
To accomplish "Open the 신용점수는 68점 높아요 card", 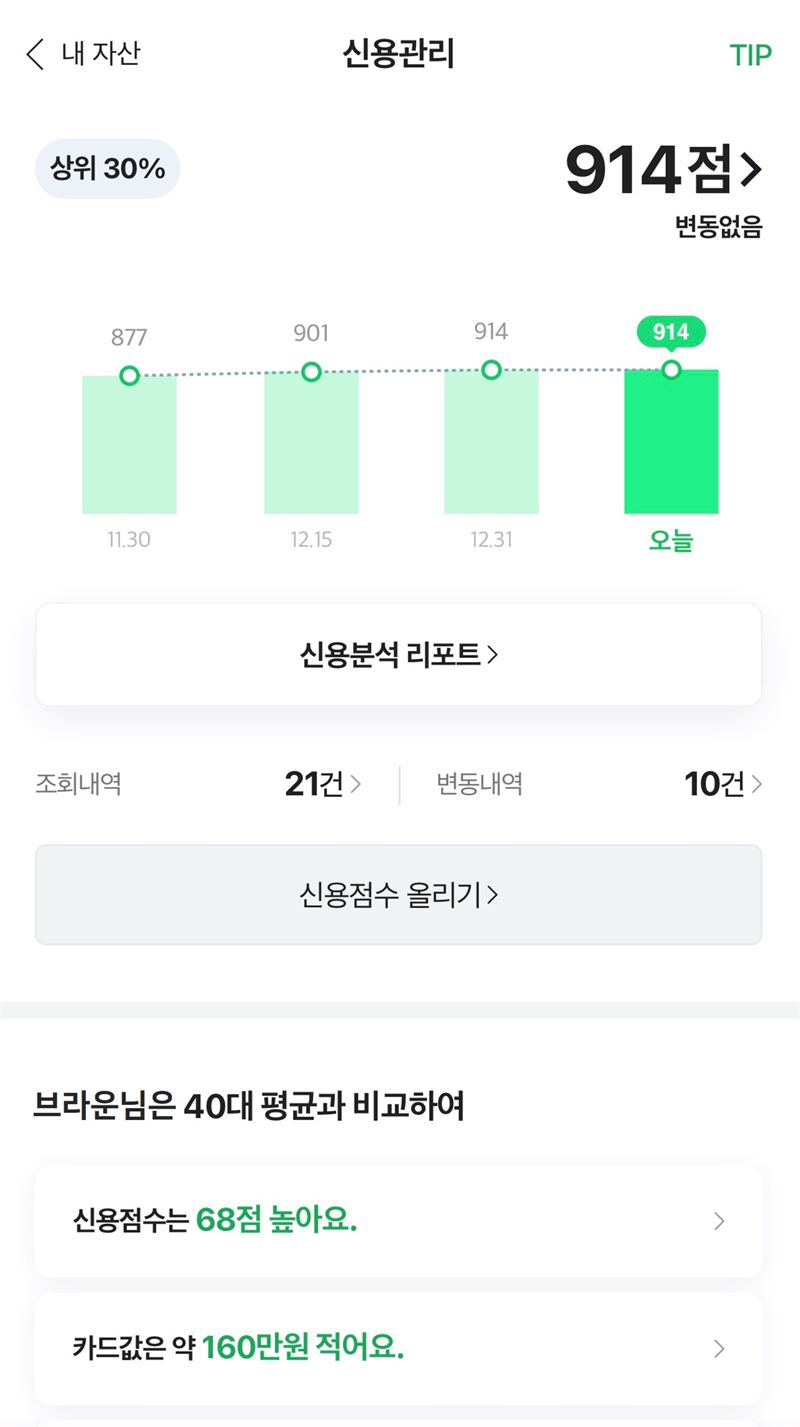I will [399, 1221].
